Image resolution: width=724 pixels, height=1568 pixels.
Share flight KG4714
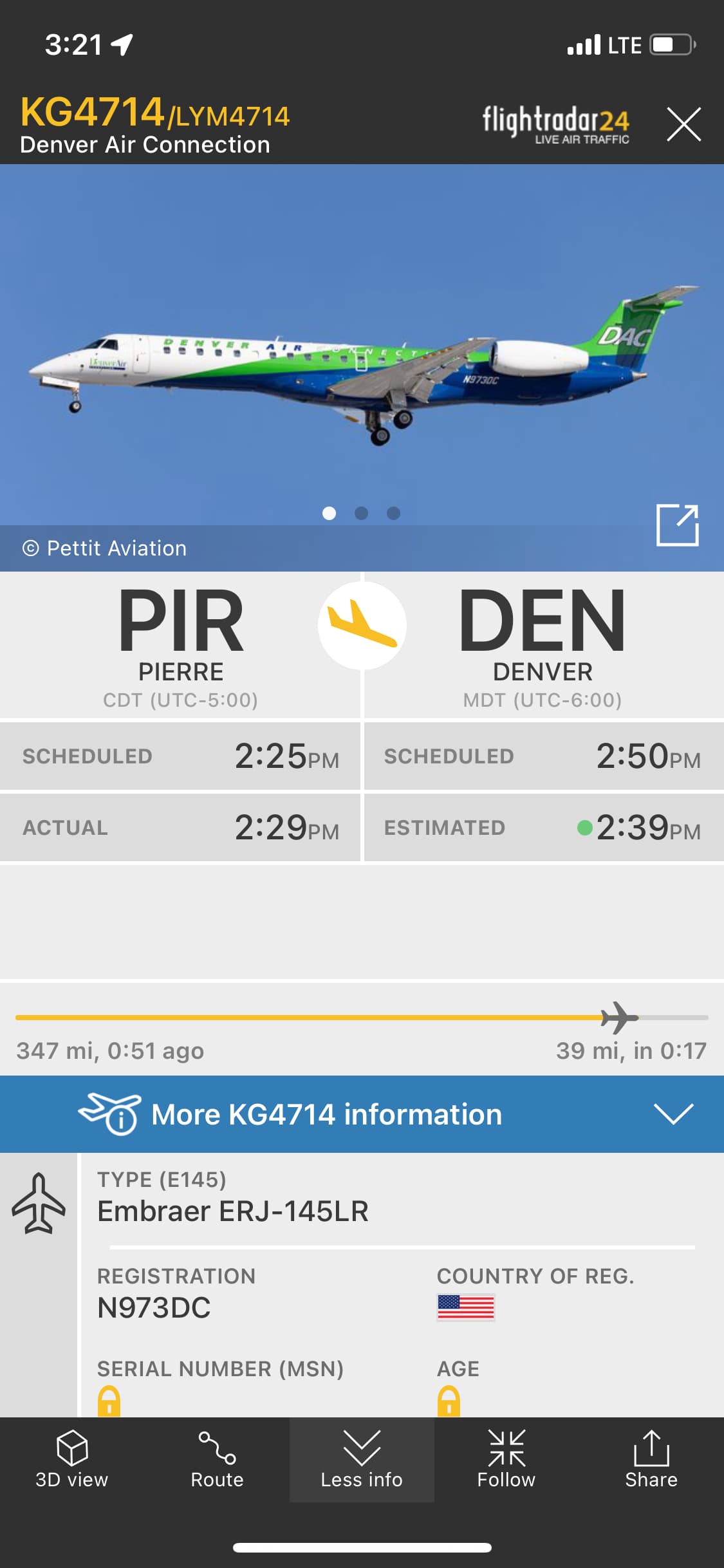point(651,1460)
